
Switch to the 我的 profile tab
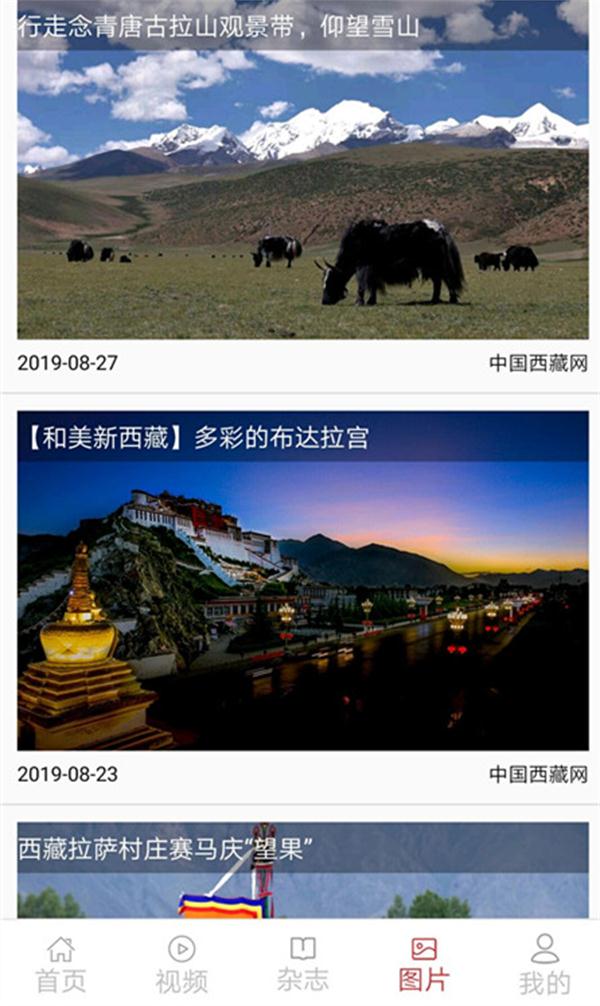tap(544, 964)
